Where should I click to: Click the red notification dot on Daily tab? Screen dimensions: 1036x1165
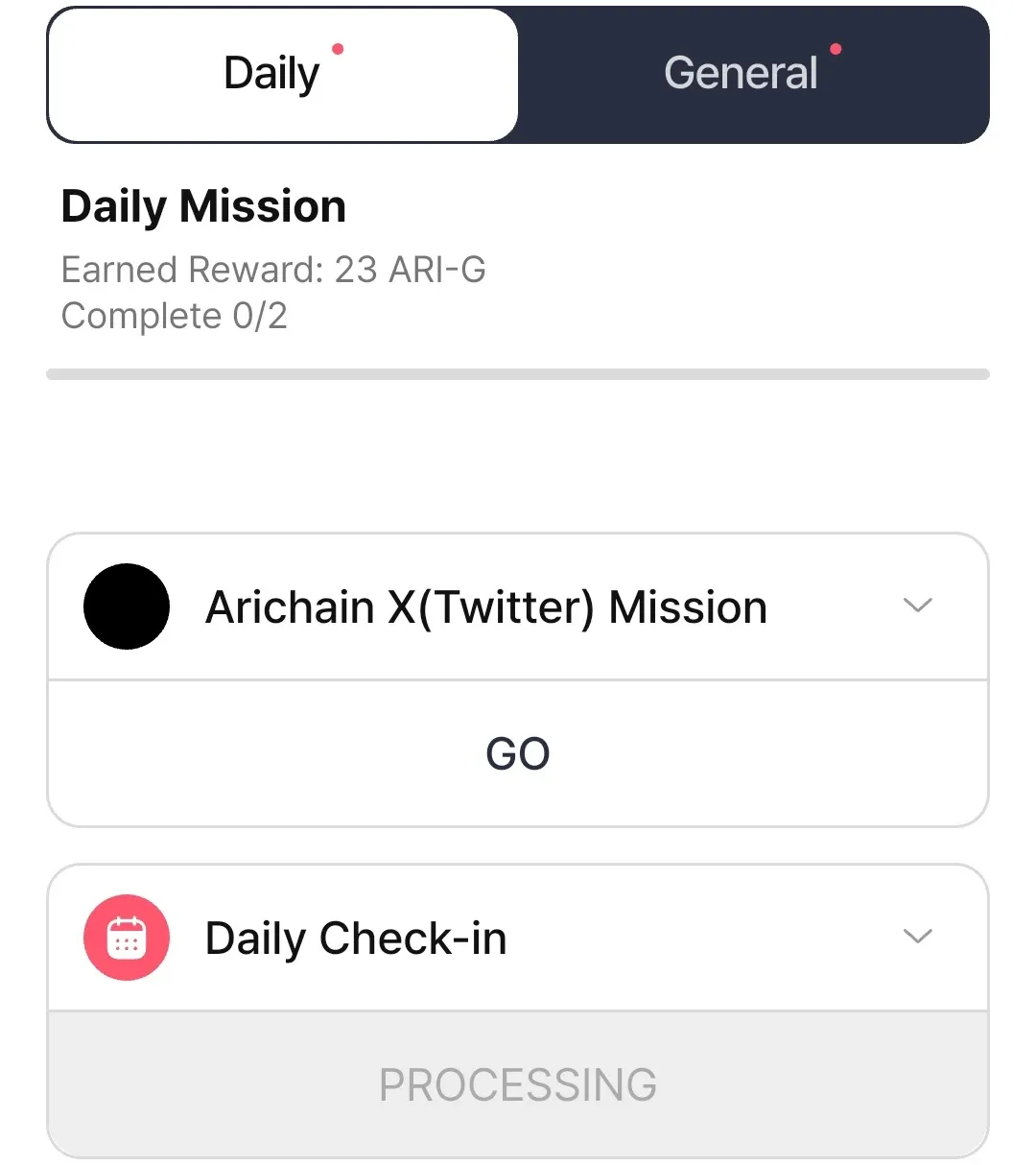(338, 48)
